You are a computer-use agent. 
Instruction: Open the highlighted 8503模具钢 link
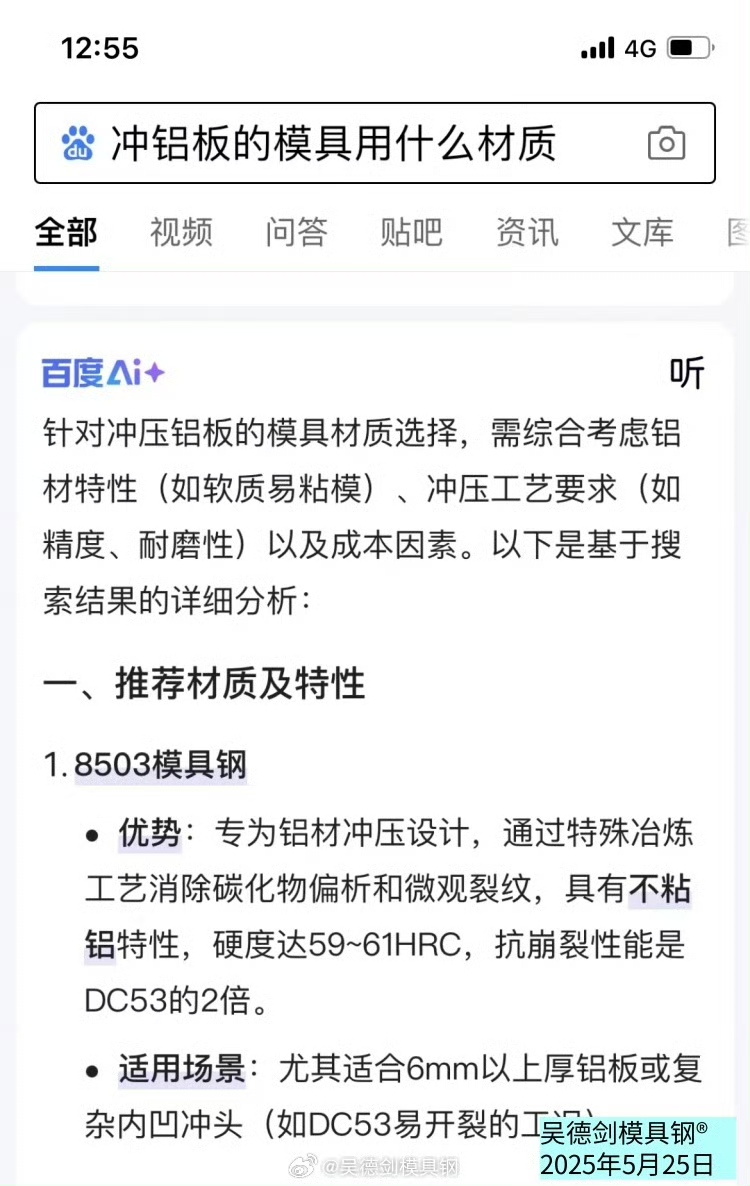[x=160, y=765]
